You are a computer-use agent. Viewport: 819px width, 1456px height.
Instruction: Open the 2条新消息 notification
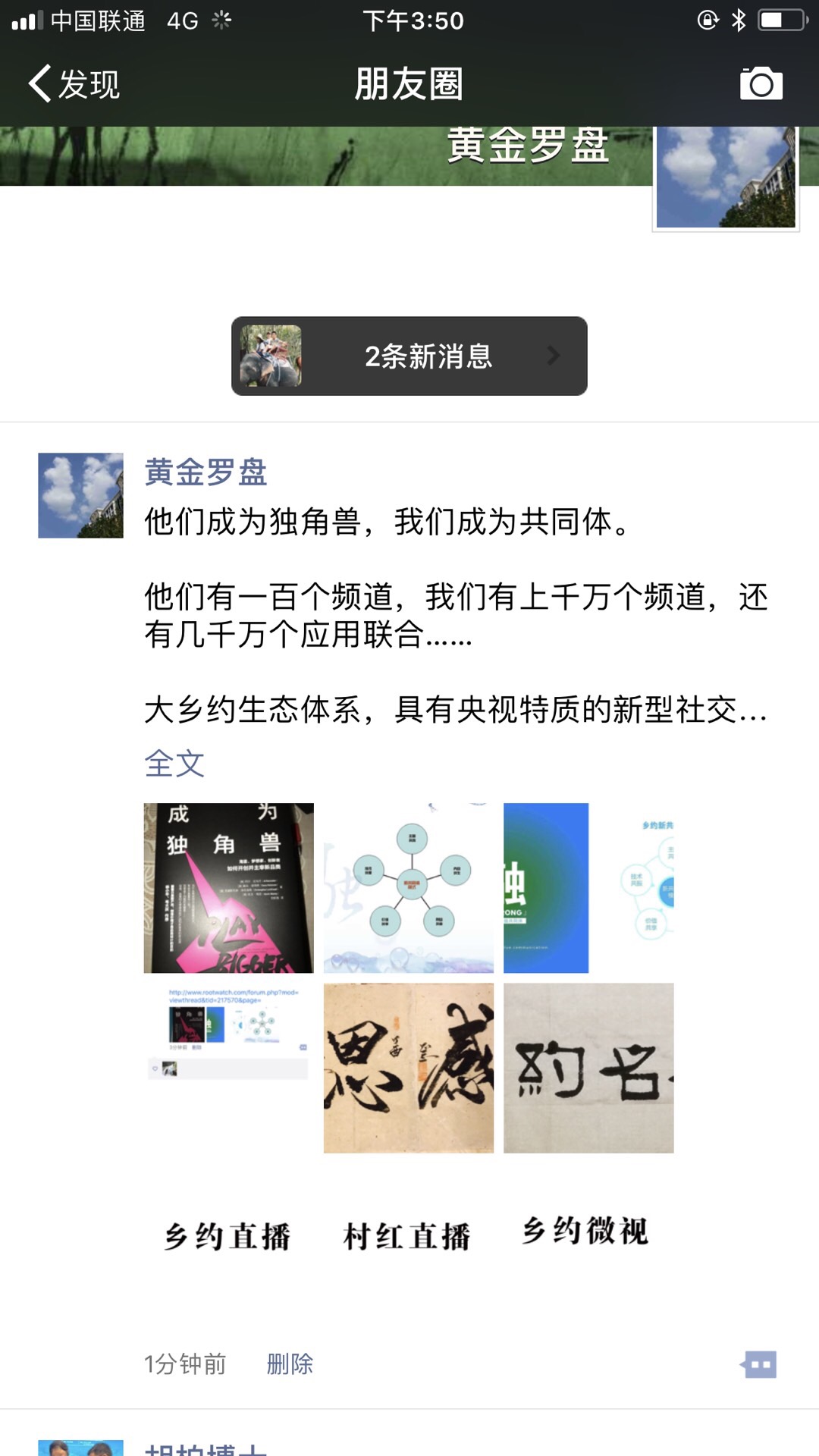click(409, 356)
